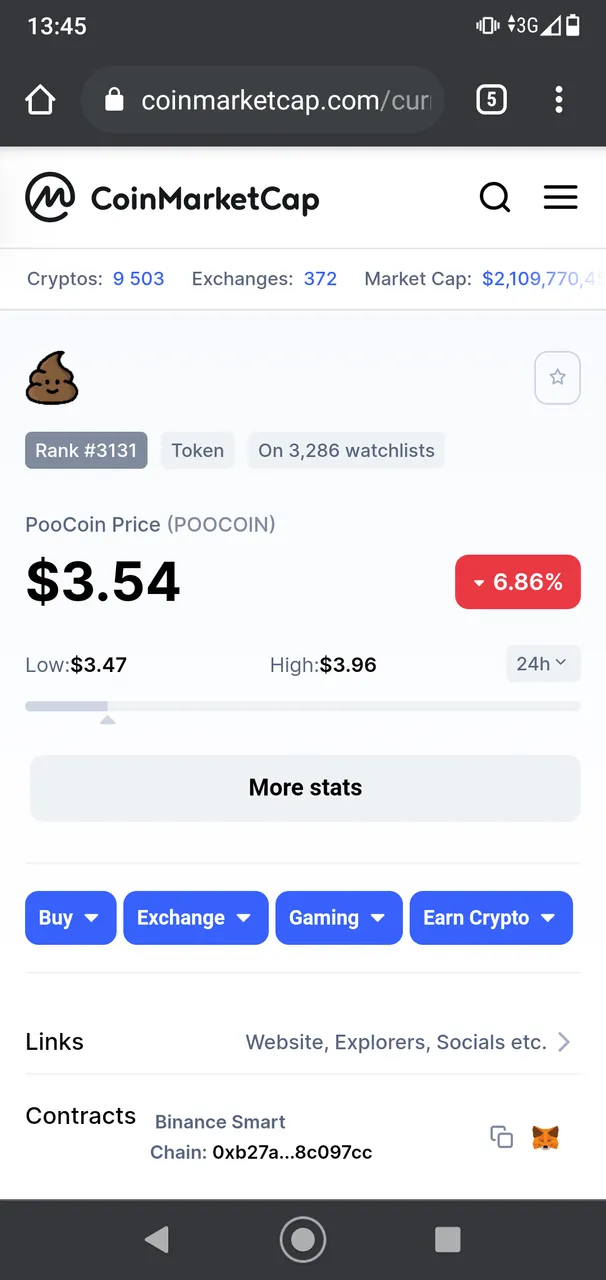This screenshot has width=606, height=1280.
Task: Tap the CoinMarketCap logo
Action: 172,198
